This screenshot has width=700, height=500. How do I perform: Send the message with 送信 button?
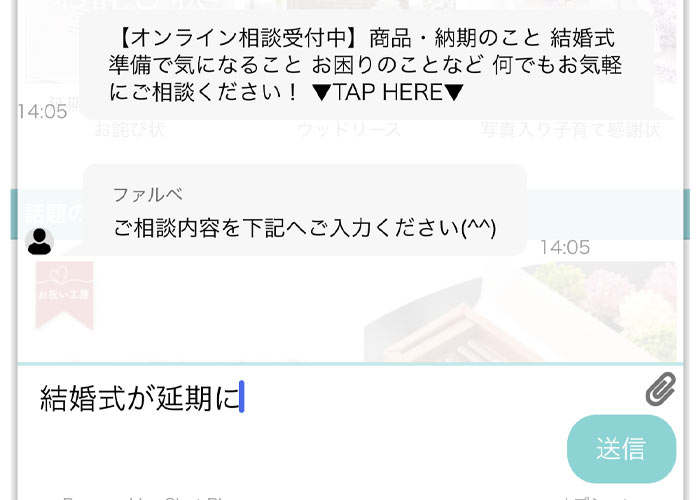click(620, 449)
